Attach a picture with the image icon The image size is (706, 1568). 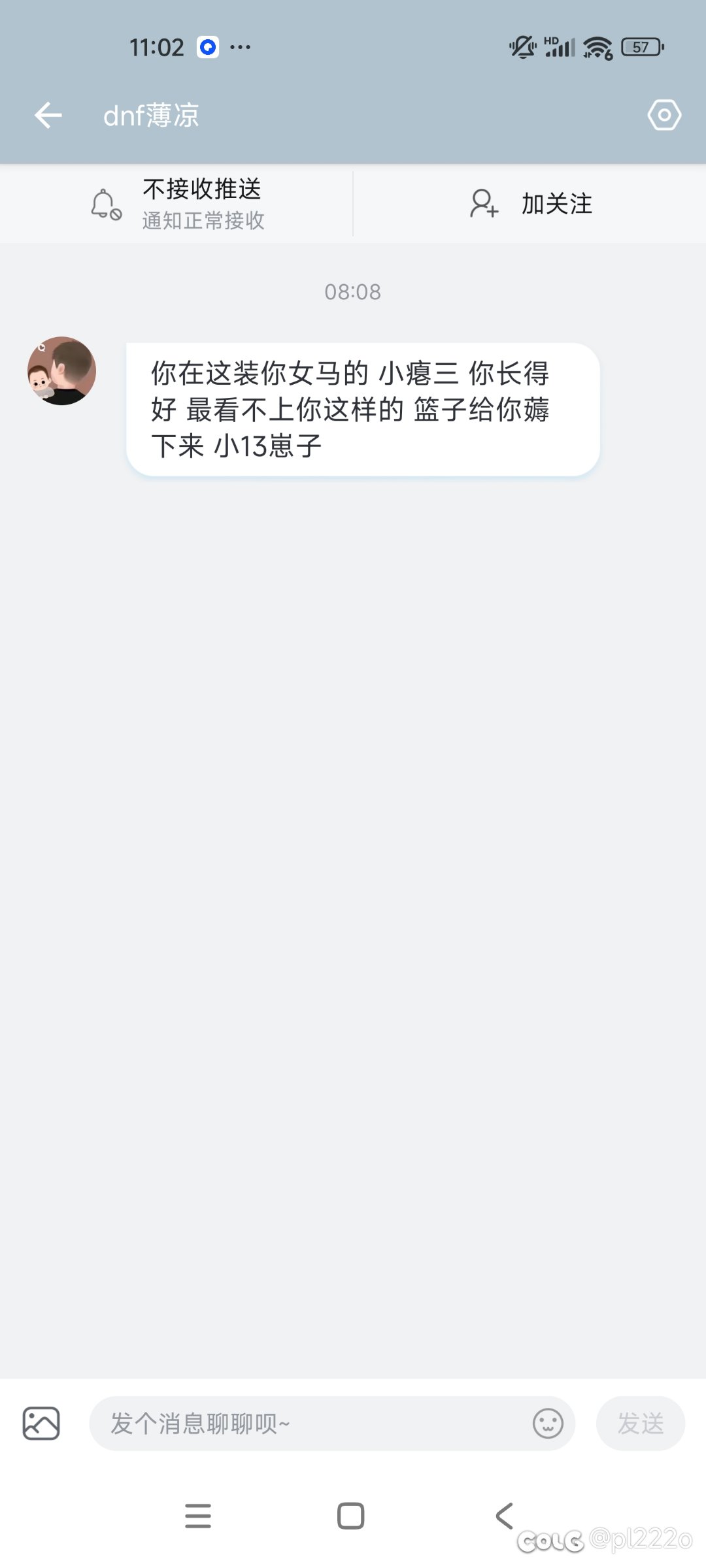(41, 1424)
